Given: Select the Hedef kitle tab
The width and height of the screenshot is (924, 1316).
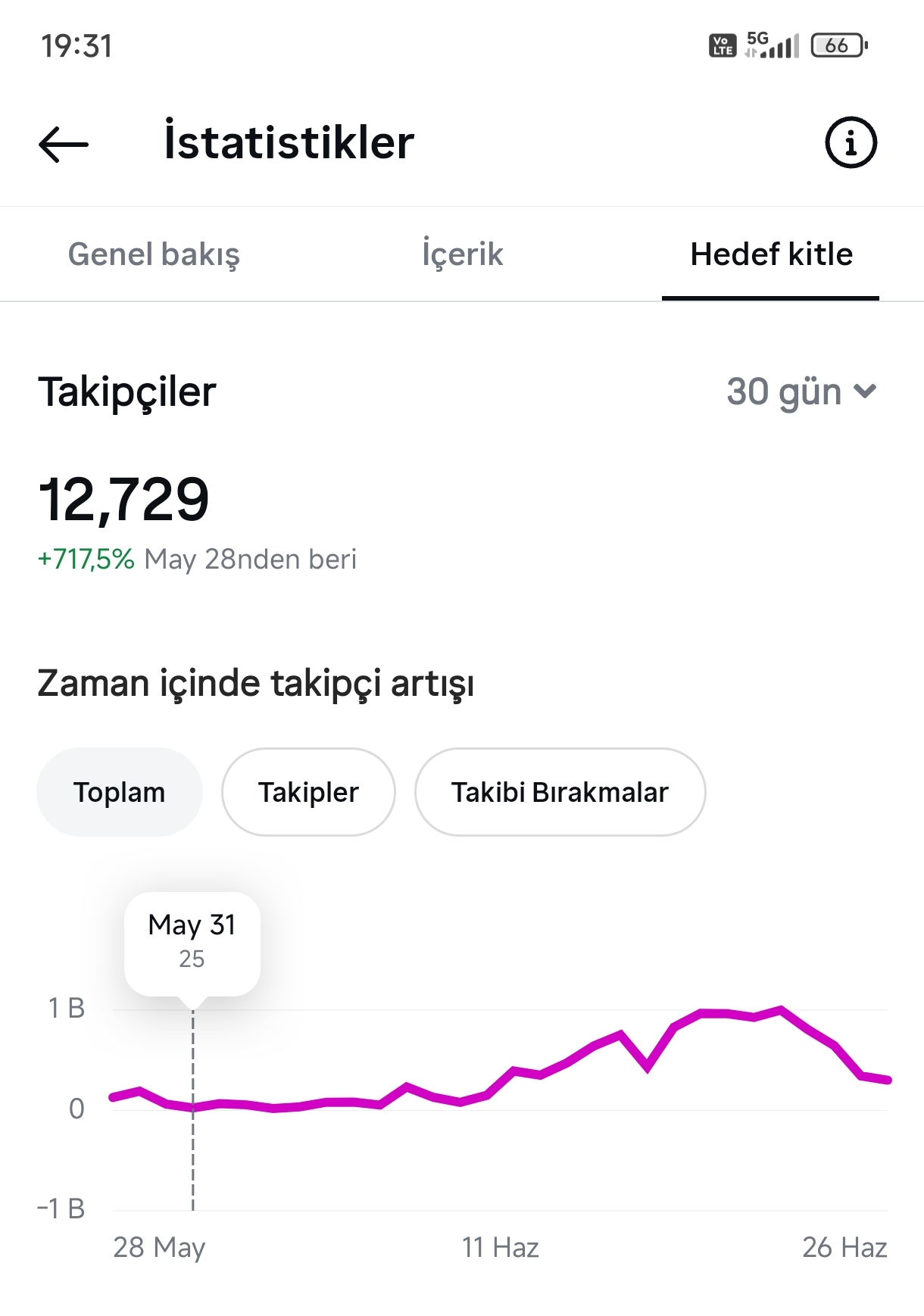Looking at the screenshot, I should [771, 254].
